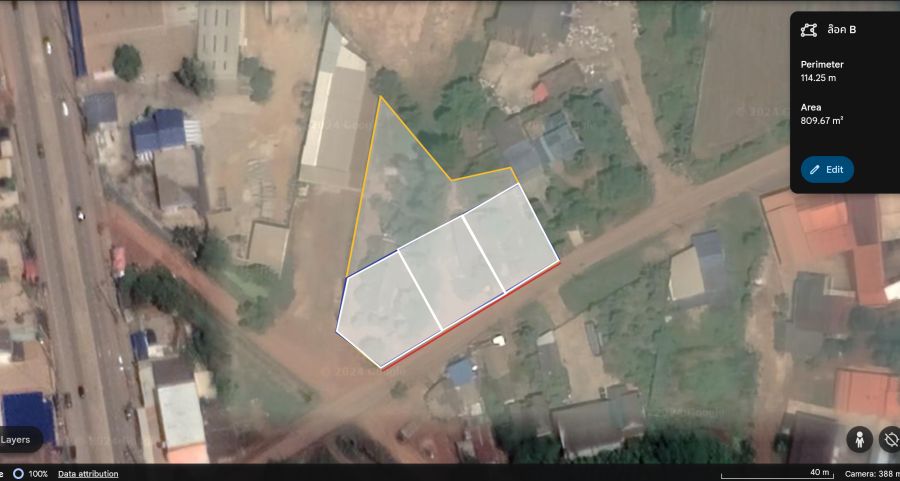Edit the ล็อค B polygon

pyautogui.click(x=827, y=169)
